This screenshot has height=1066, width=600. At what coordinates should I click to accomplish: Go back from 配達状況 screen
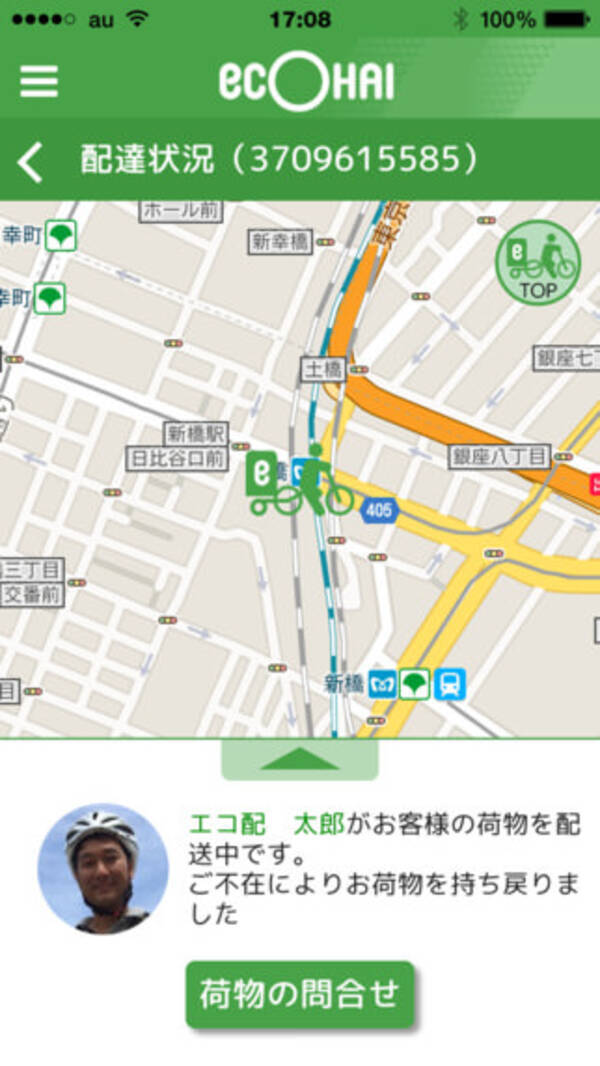click(31, 161)
